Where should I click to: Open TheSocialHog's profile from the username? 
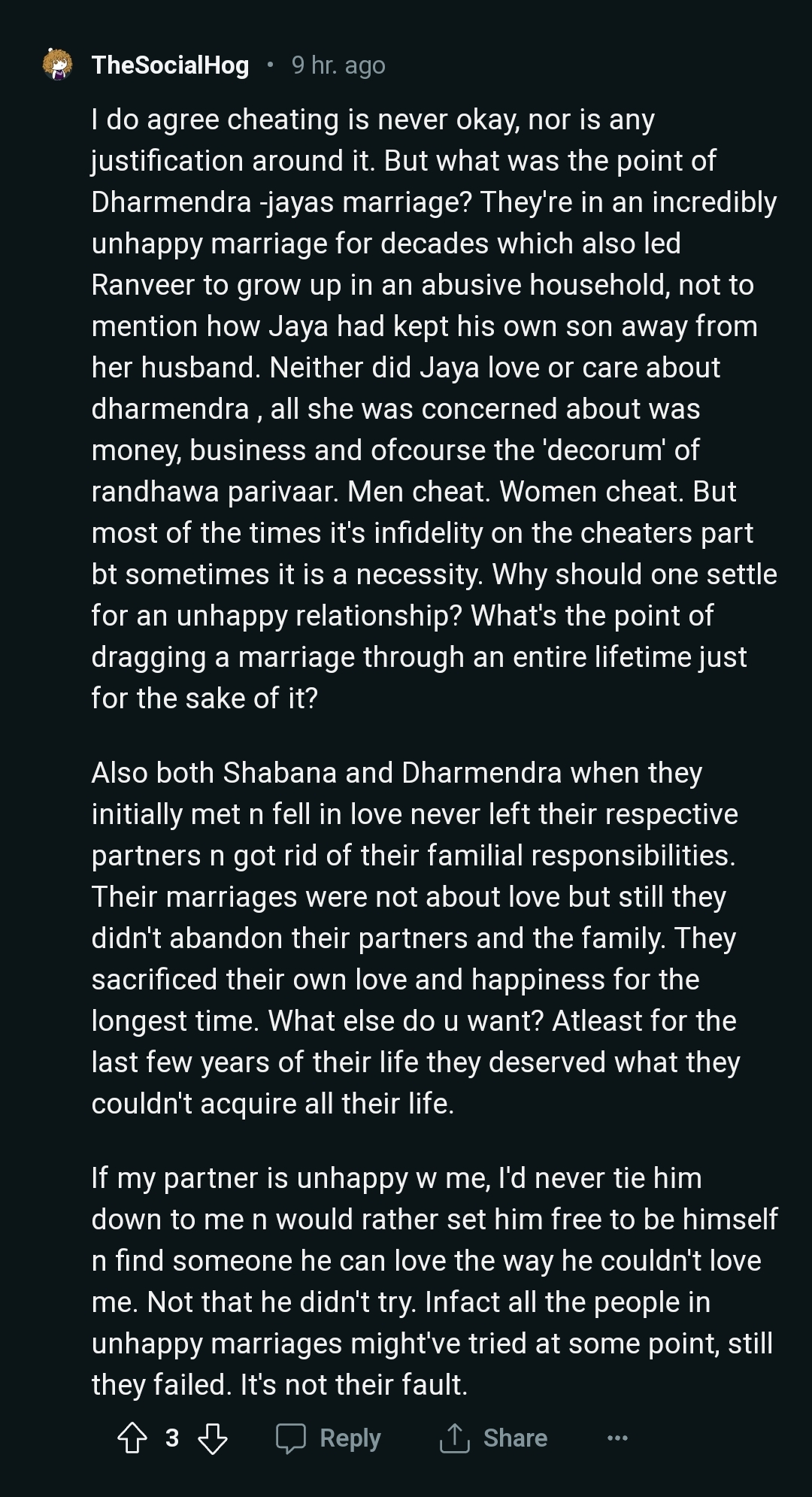click(170, 65)
